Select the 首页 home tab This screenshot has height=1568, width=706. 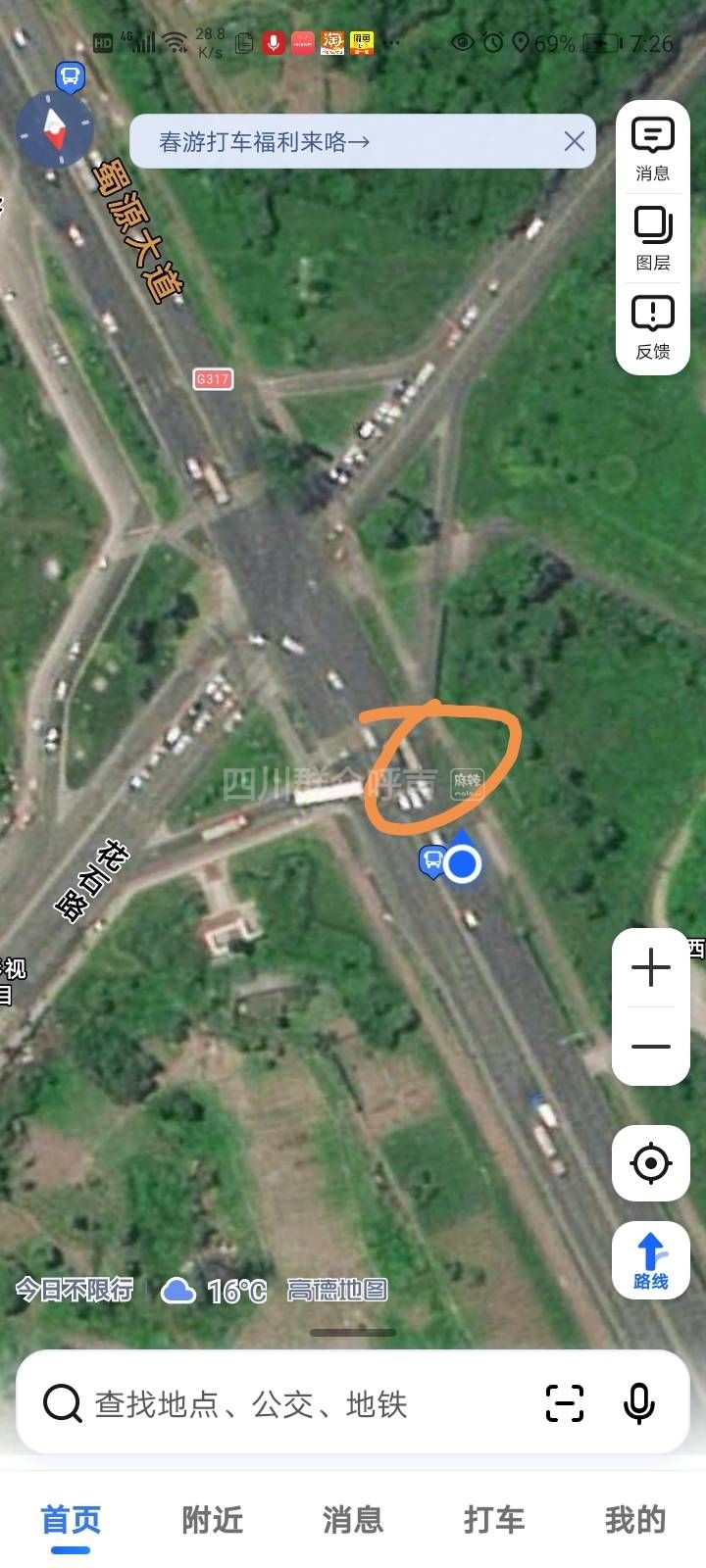pos(71,1520)
